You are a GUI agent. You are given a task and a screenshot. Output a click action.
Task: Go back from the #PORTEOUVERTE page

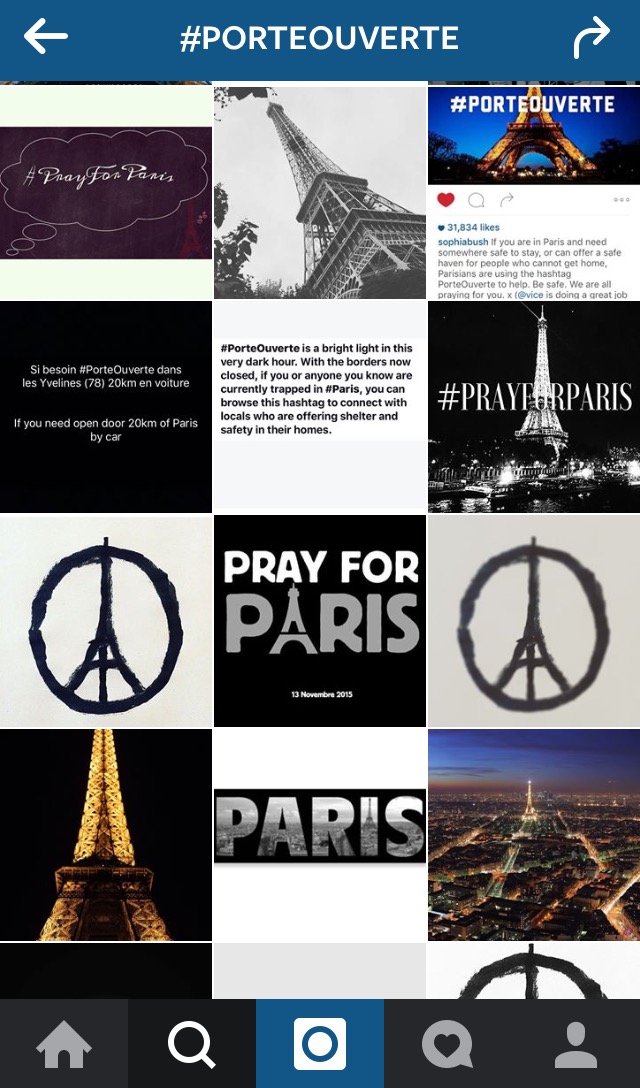[46, 39]
